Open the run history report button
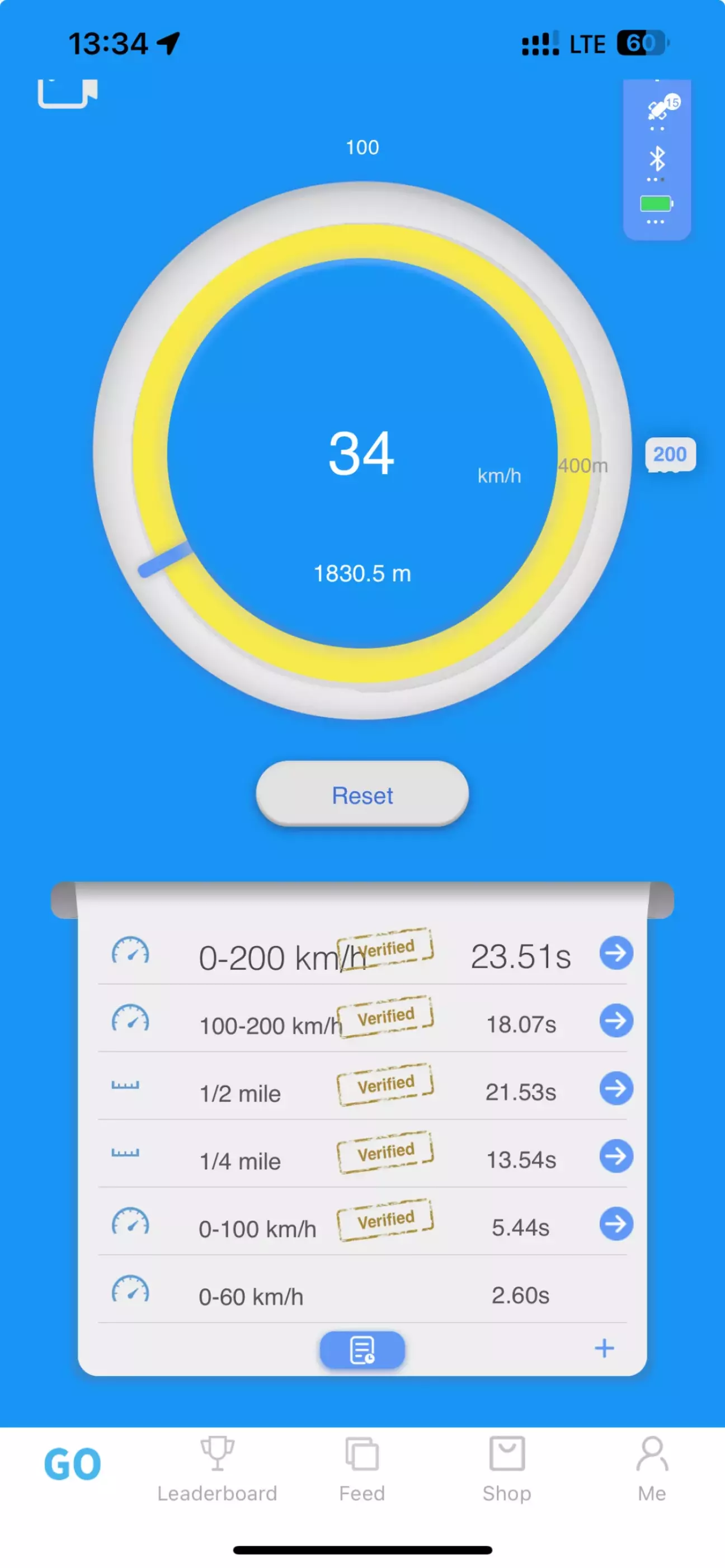The height and width of the screenshot is (1568, 725). pos(362,1350)
